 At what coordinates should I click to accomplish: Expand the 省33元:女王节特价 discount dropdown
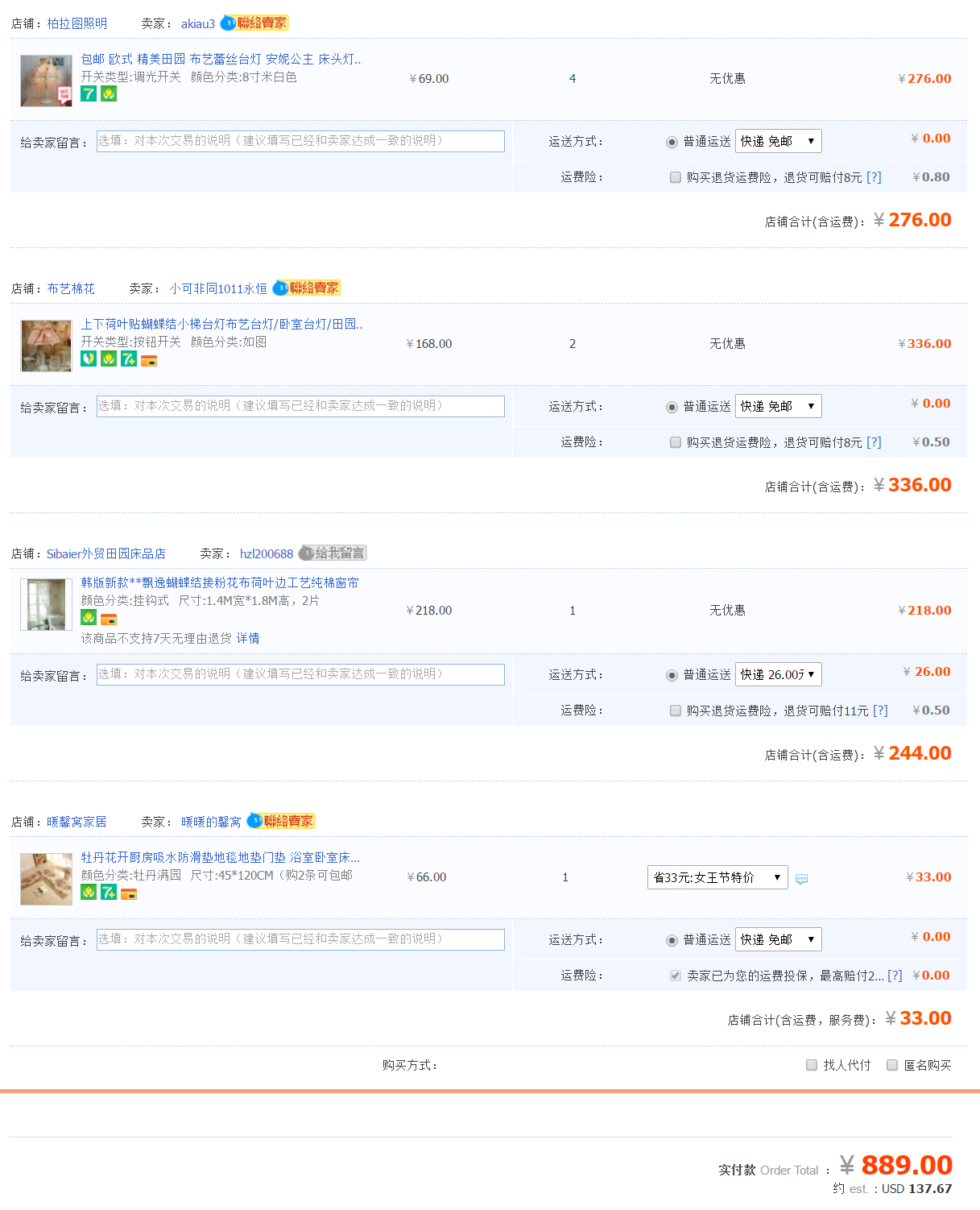coord(717,877)
